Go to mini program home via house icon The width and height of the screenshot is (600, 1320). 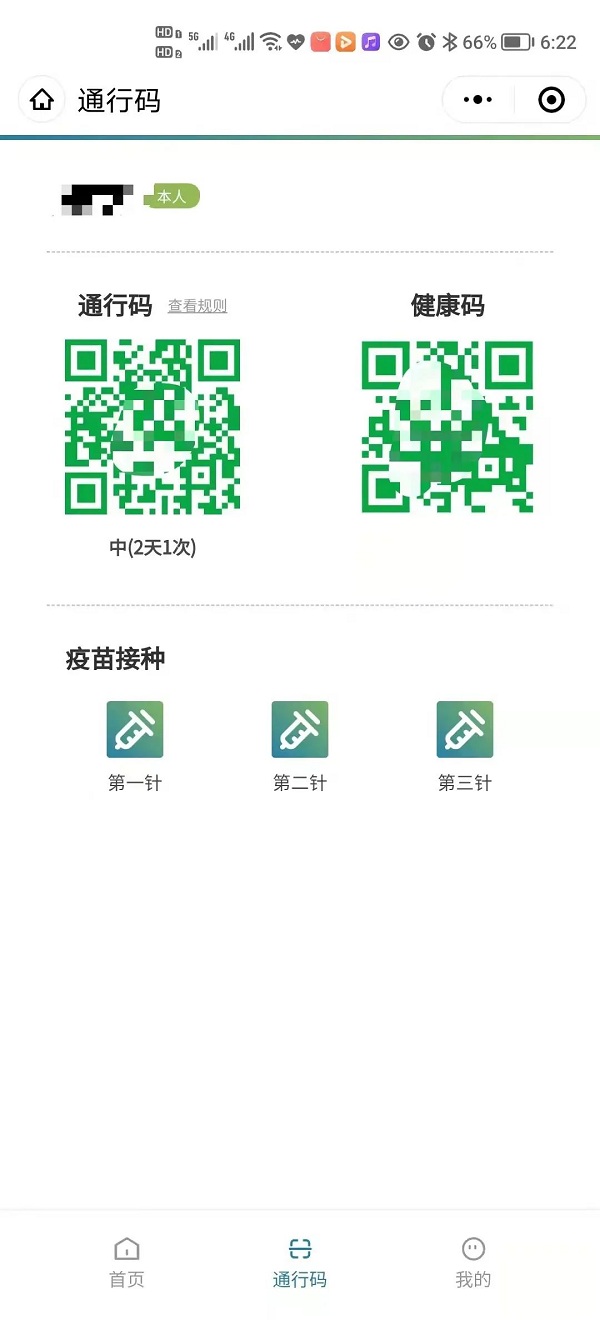coord(42,100)
